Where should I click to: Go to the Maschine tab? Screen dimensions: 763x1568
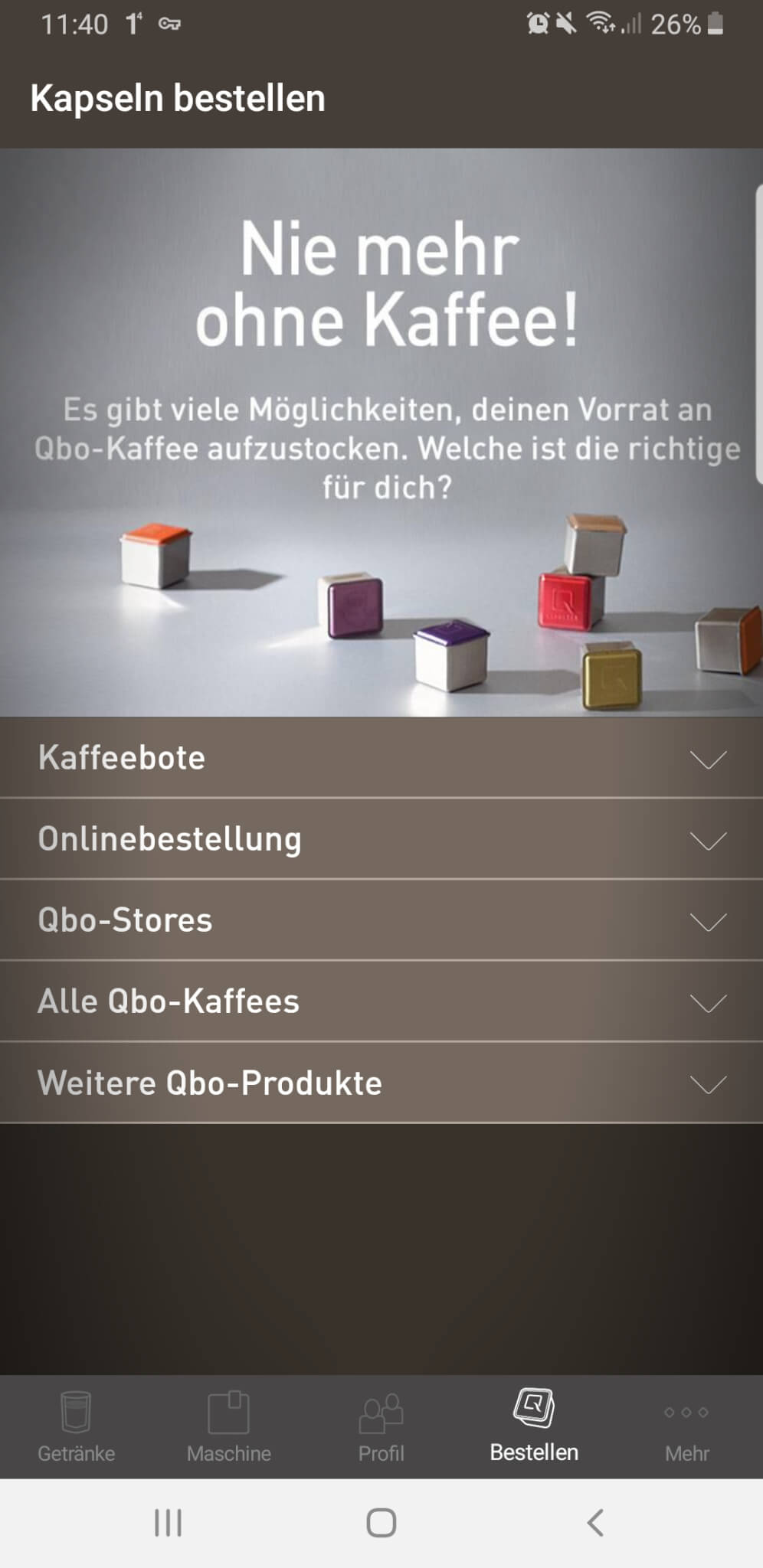coord(228,1427)
